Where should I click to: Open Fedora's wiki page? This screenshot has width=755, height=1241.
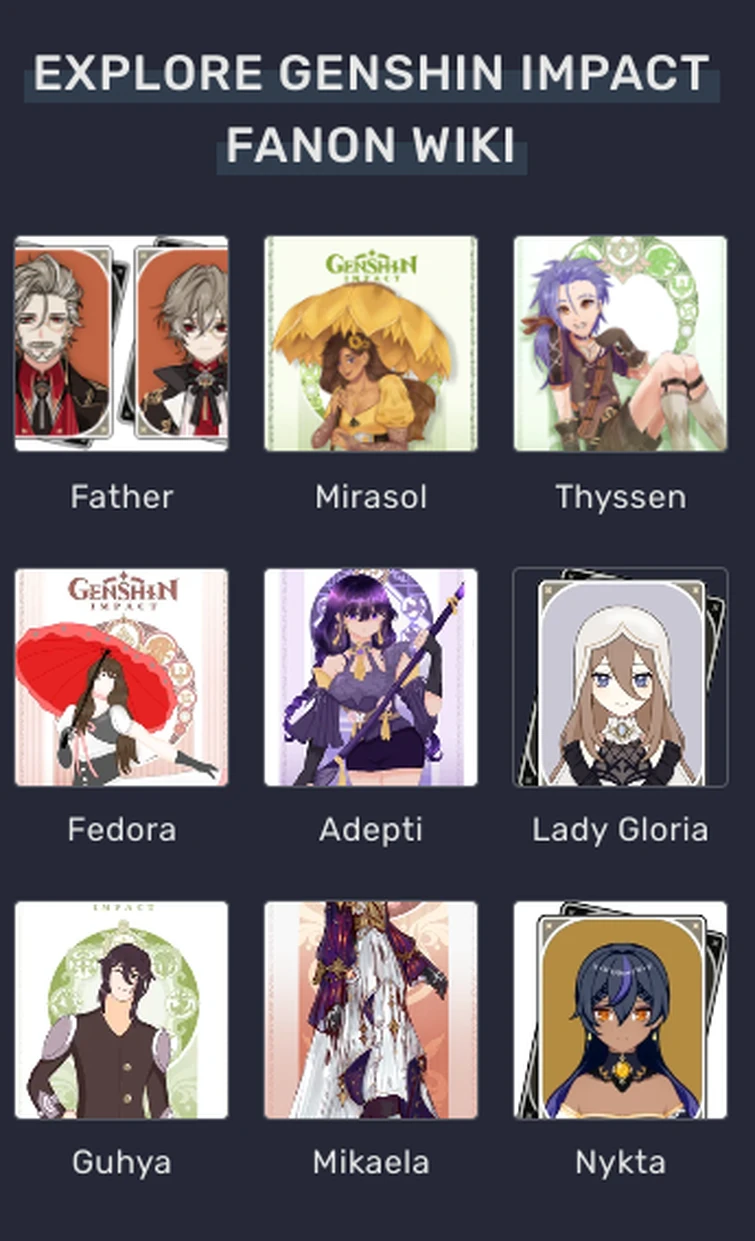tap(121, 677)
